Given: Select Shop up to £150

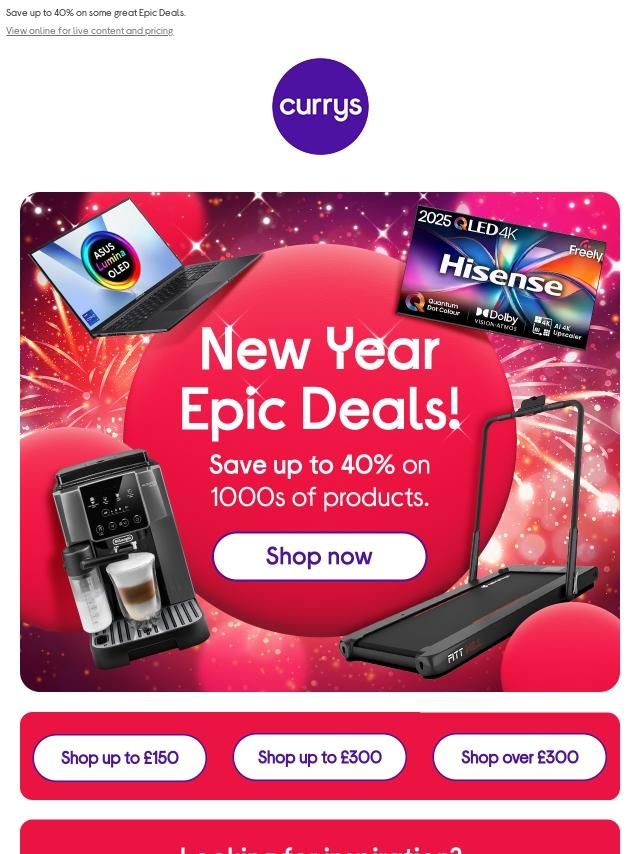Looking at the screenshot, I should (119, 757).
